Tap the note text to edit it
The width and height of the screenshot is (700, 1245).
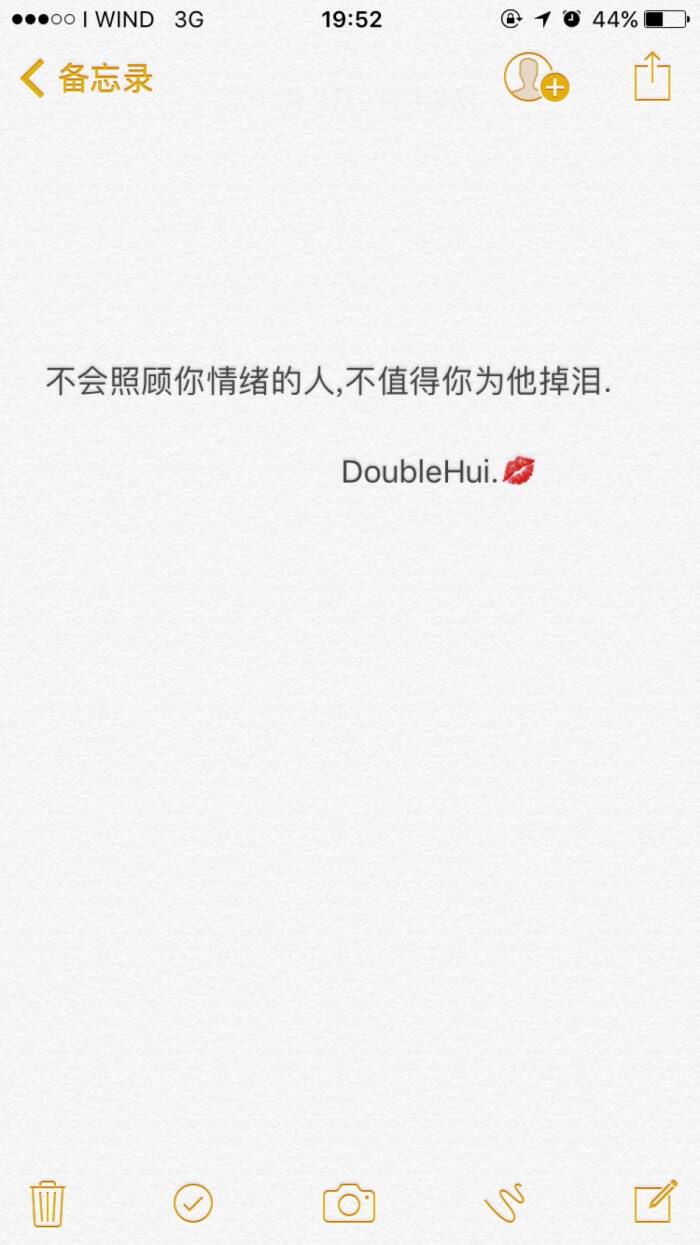pos(329,382)
